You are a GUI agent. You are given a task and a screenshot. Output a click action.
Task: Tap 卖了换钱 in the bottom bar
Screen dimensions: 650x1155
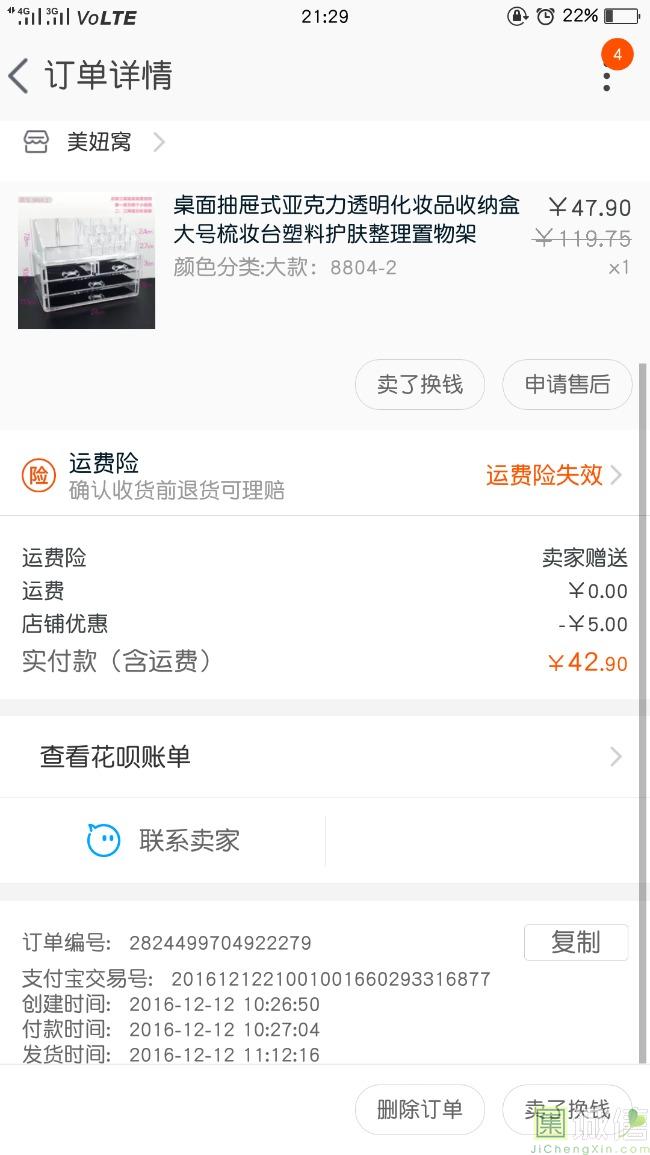[567, 1109]
